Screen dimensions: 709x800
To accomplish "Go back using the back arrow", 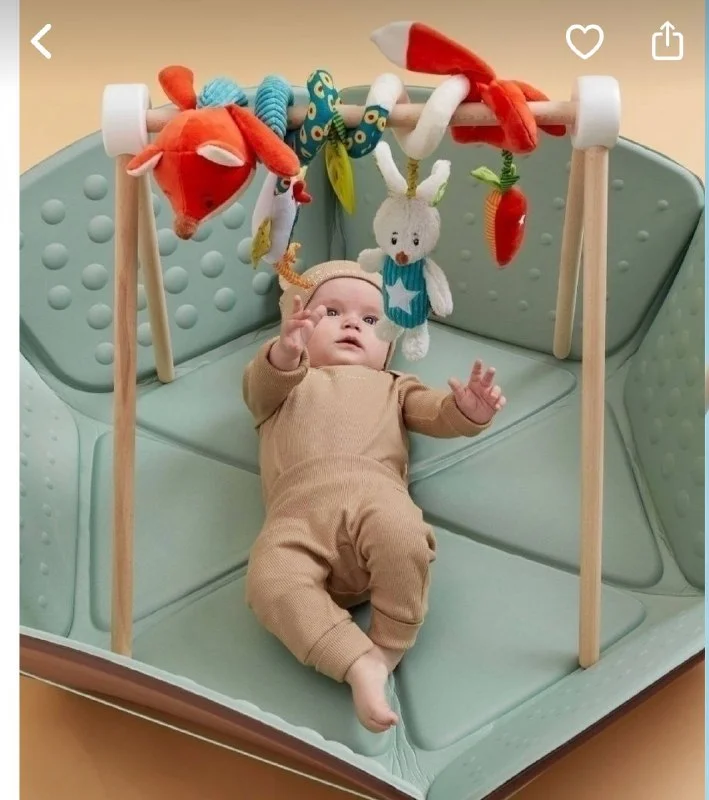I will click(x=41, y=42).
